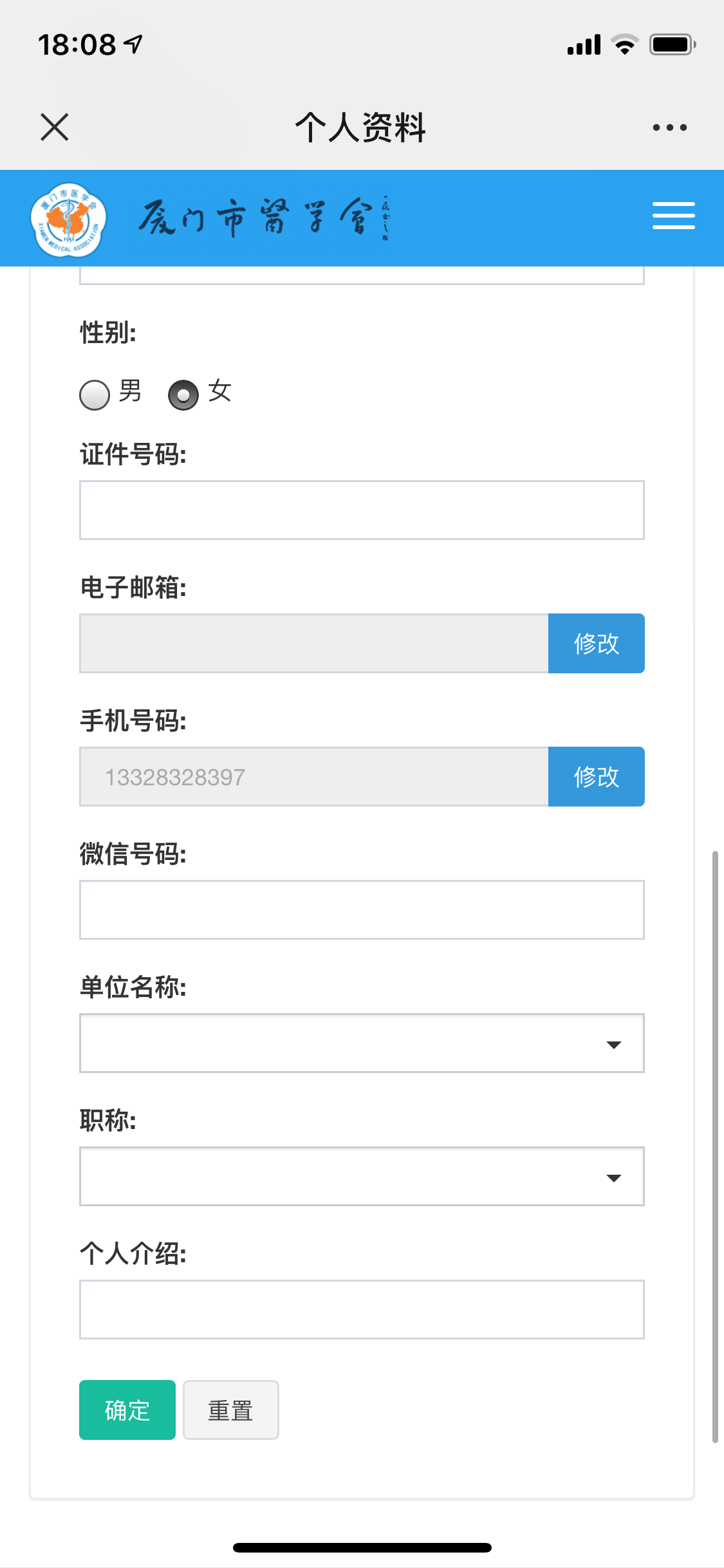Select 男 as gender
This screenshot has height=1568, width=724.
(95, 395)
